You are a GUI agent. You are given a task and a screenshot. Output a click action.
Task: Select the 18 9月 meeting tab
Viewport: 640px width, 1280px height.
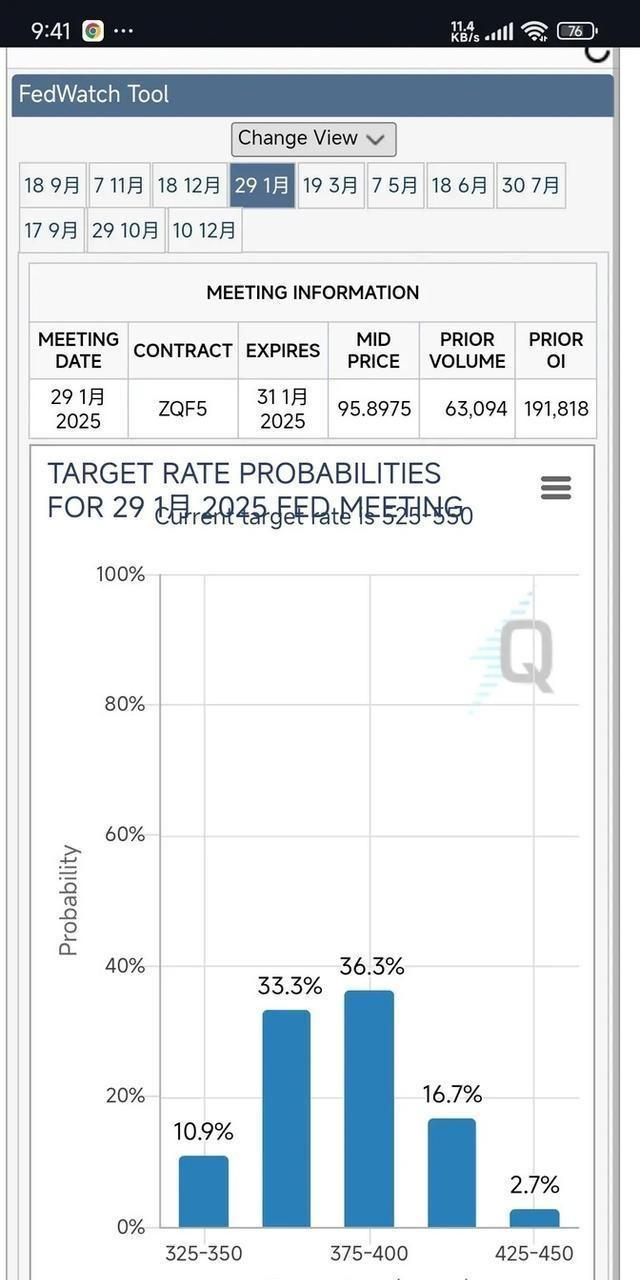pyautogui.click(x=52, y=185)
